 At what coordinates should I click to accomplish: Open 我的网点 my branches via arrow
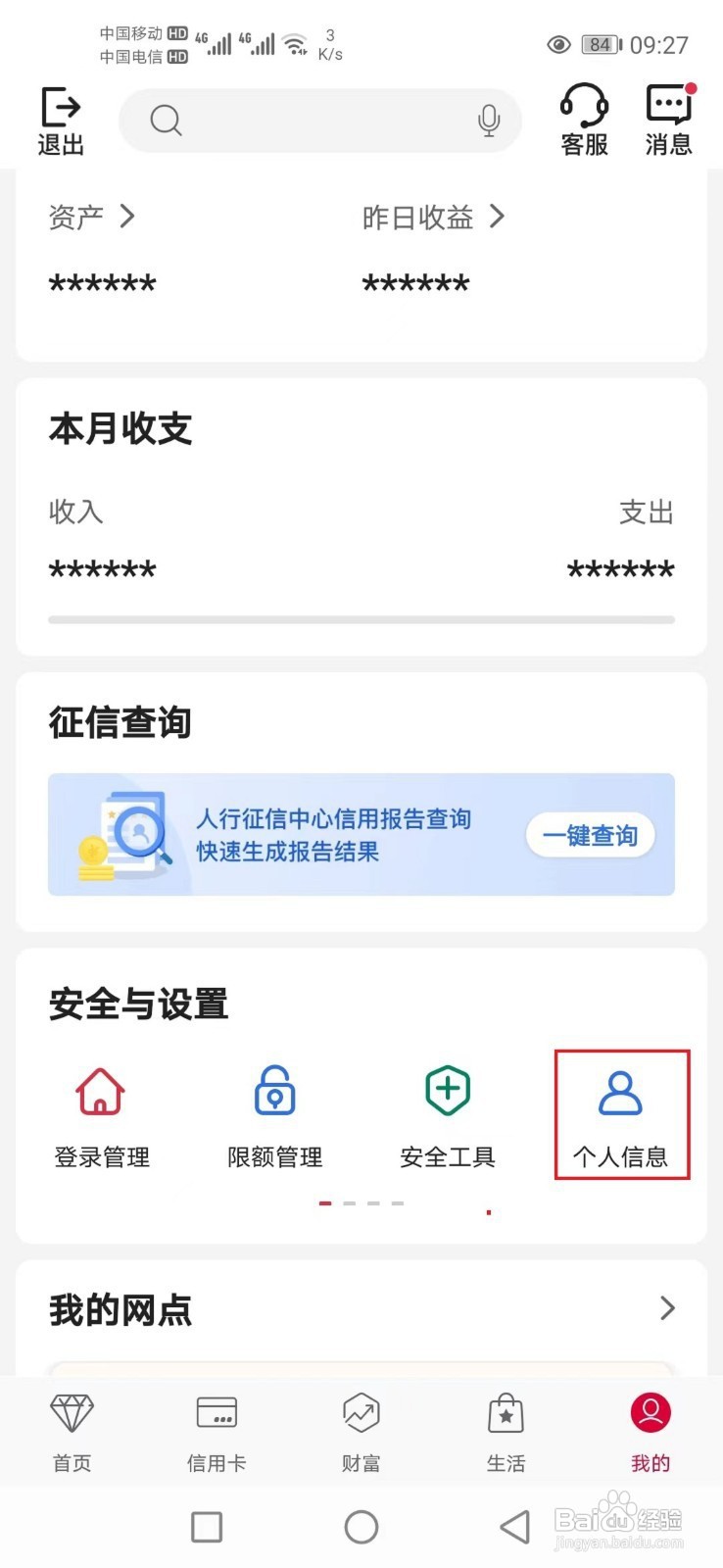click(668, 1307)
